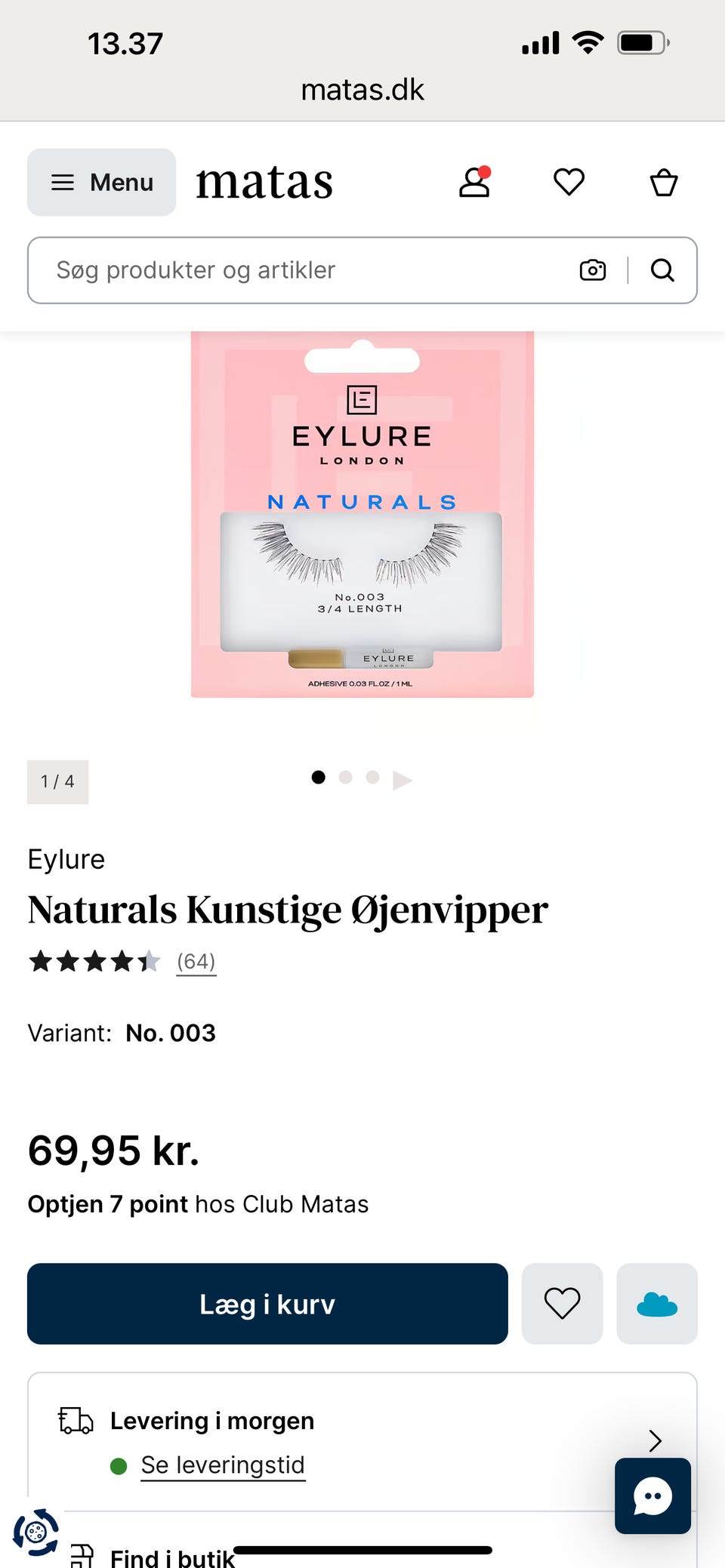Tap the matas.dk address bar
725x1568 pixels.
[x=362, y=90]
